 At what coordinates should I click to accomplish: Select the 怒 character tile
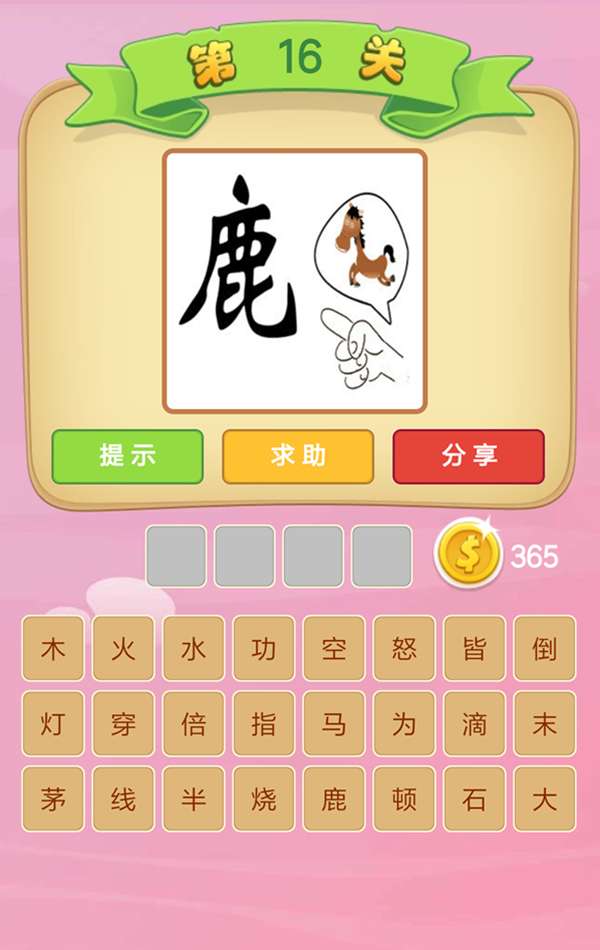point(404,648)
